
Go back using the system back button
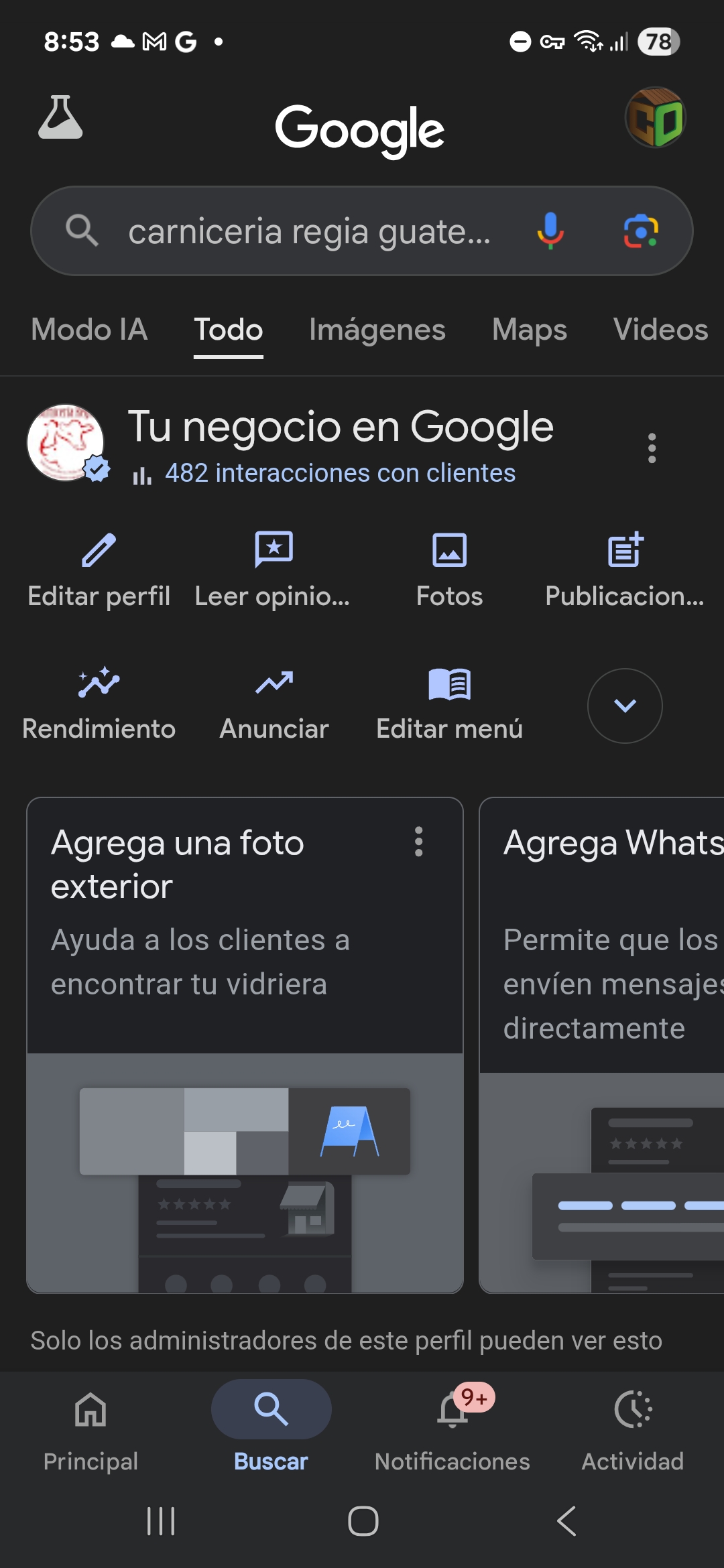tap(566, 1521)
